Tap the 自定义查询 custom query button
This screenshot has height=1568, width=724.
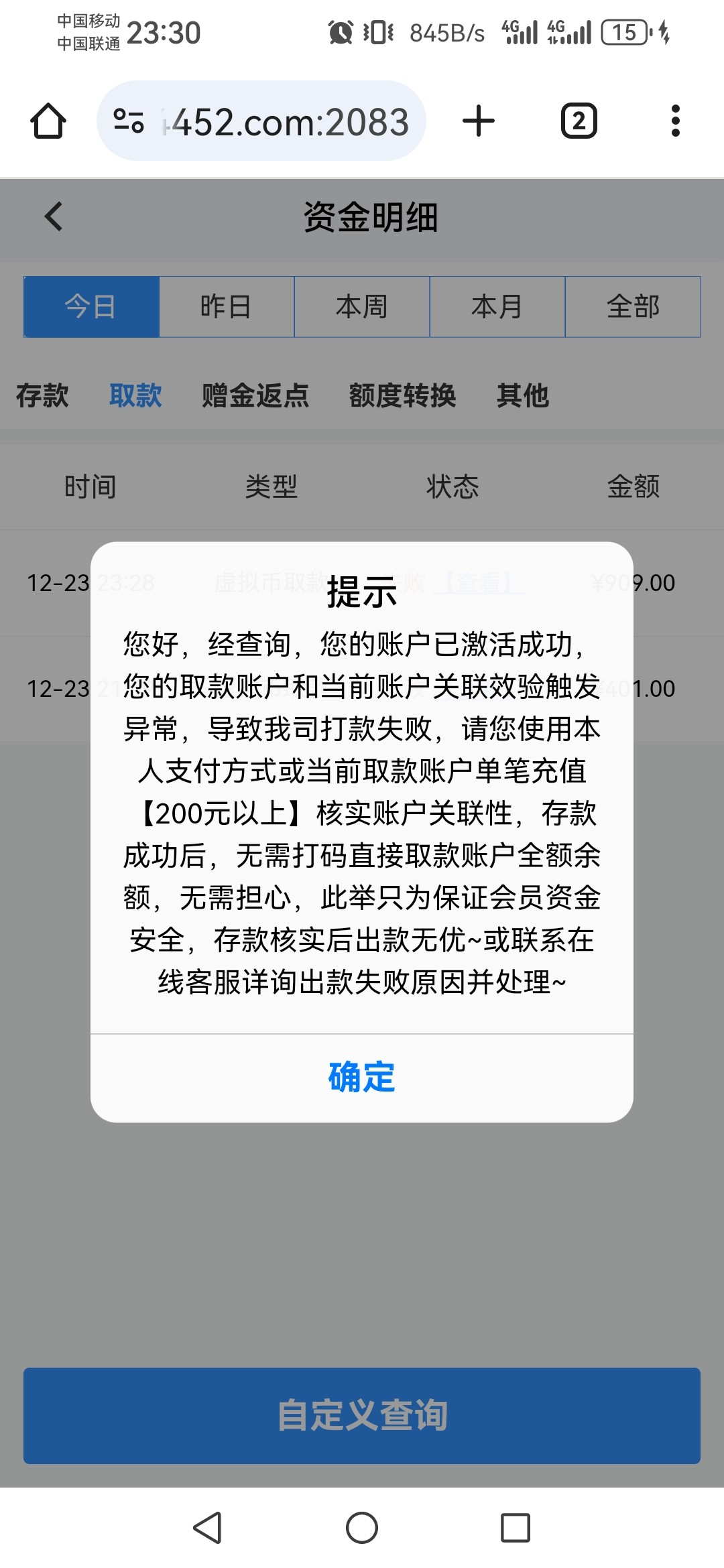[x=362, y=1417]
